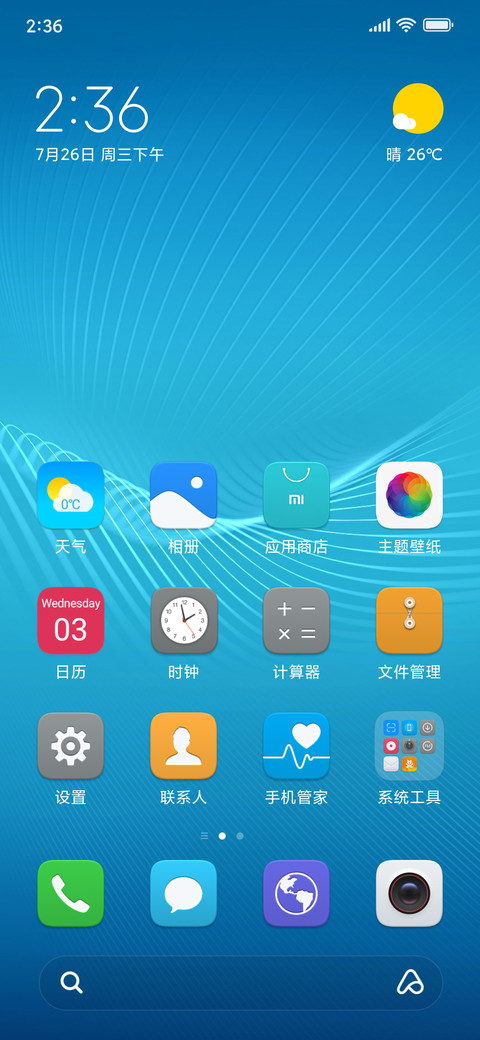
Task: Open the weather widget showing 晴 26℃
Action: pos(415,123)
